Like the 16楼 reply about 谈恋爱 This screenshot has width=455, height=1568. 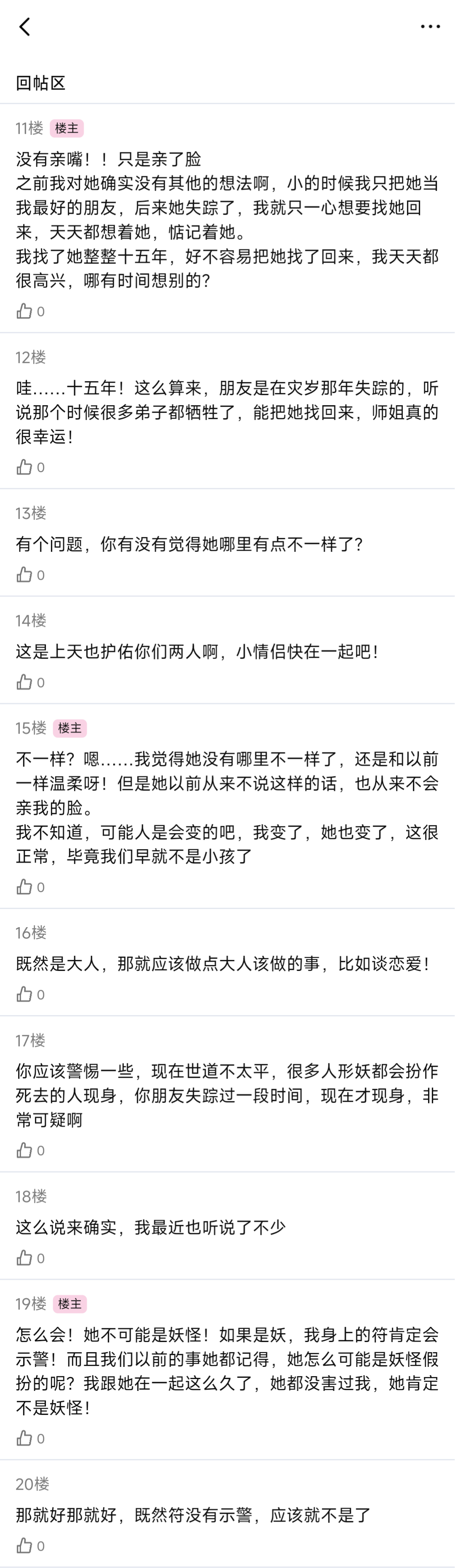(x=24, y=995)
